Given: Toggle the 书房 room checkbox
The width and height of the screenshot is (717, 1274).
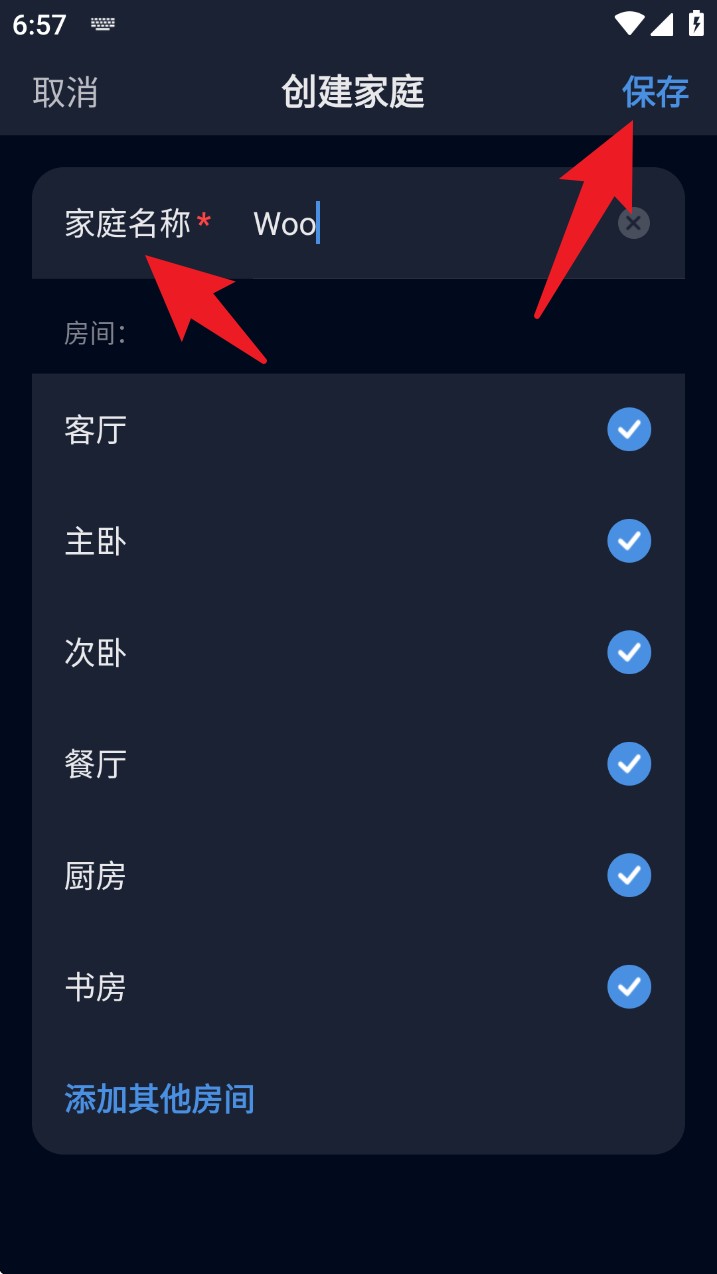Looking at the screenshot, I should pyautogui.click(x=629, y=987).
